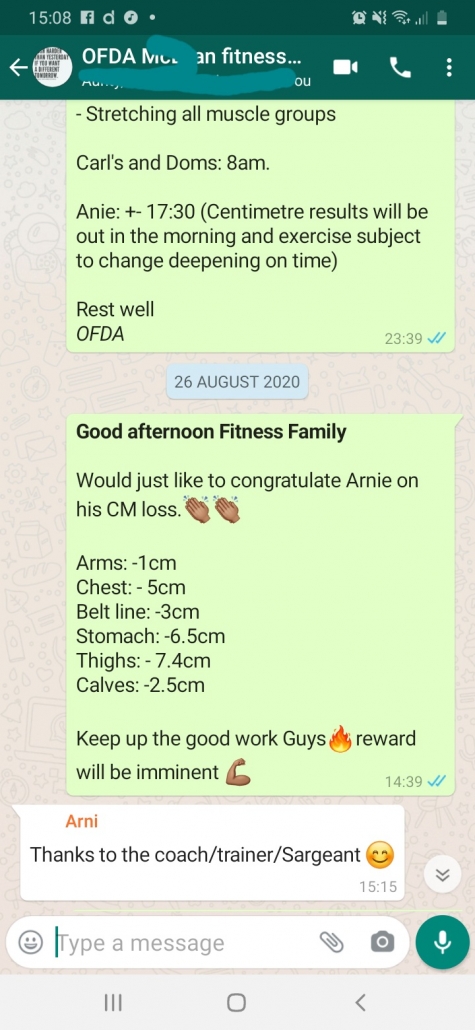The image size is (475, 1030).
Task: Start a group voice call
Action: 400,67
